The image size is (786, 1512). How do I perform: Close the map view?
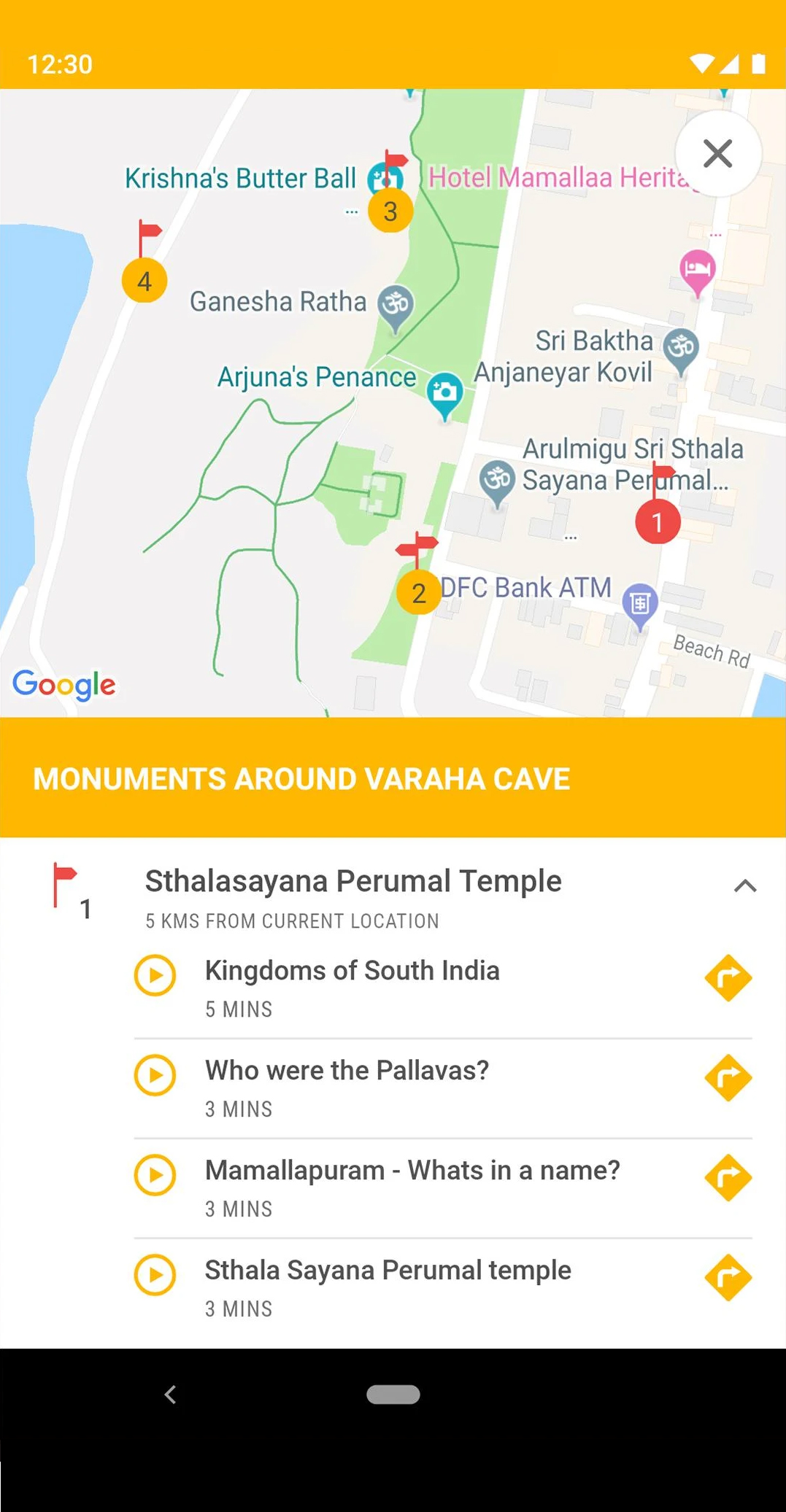tap(717, 154)
